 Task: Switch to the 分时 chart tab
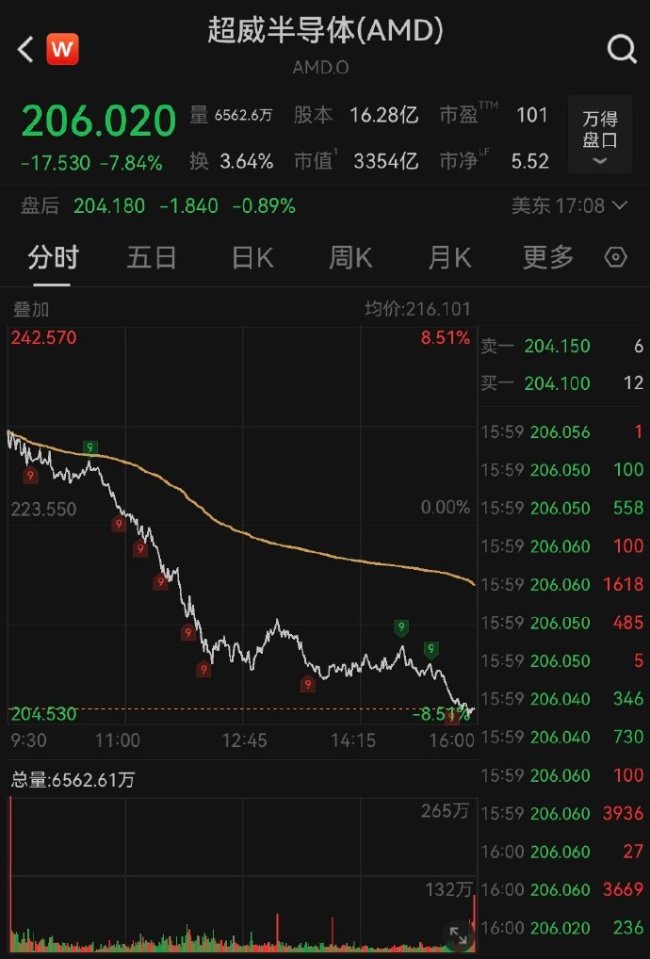point(52,258)
